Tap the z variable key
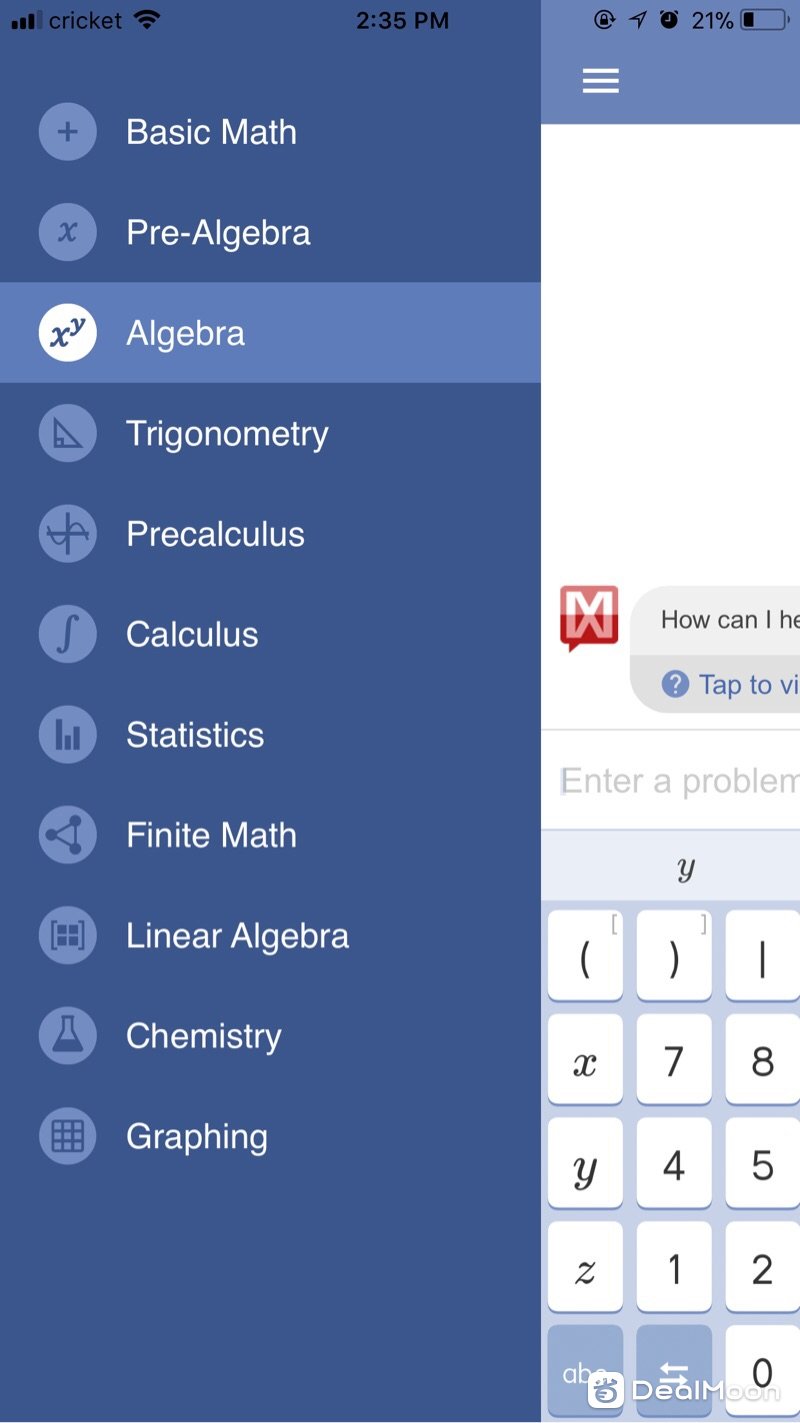Image resolution: width=800 pixels, height=1423 pixels. point(585,1269)
